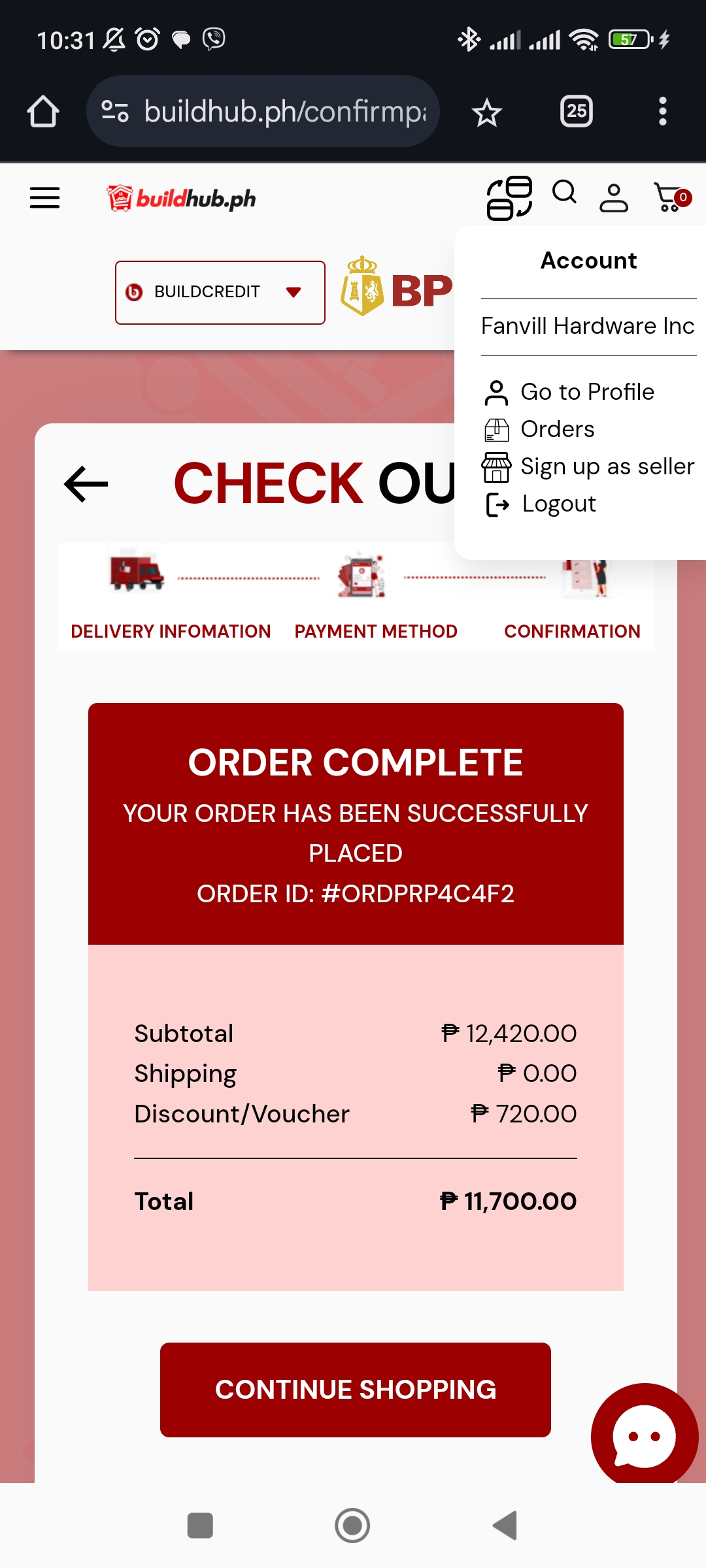Open the hamburger menu
706x1568 pixels.
[44, 197]
